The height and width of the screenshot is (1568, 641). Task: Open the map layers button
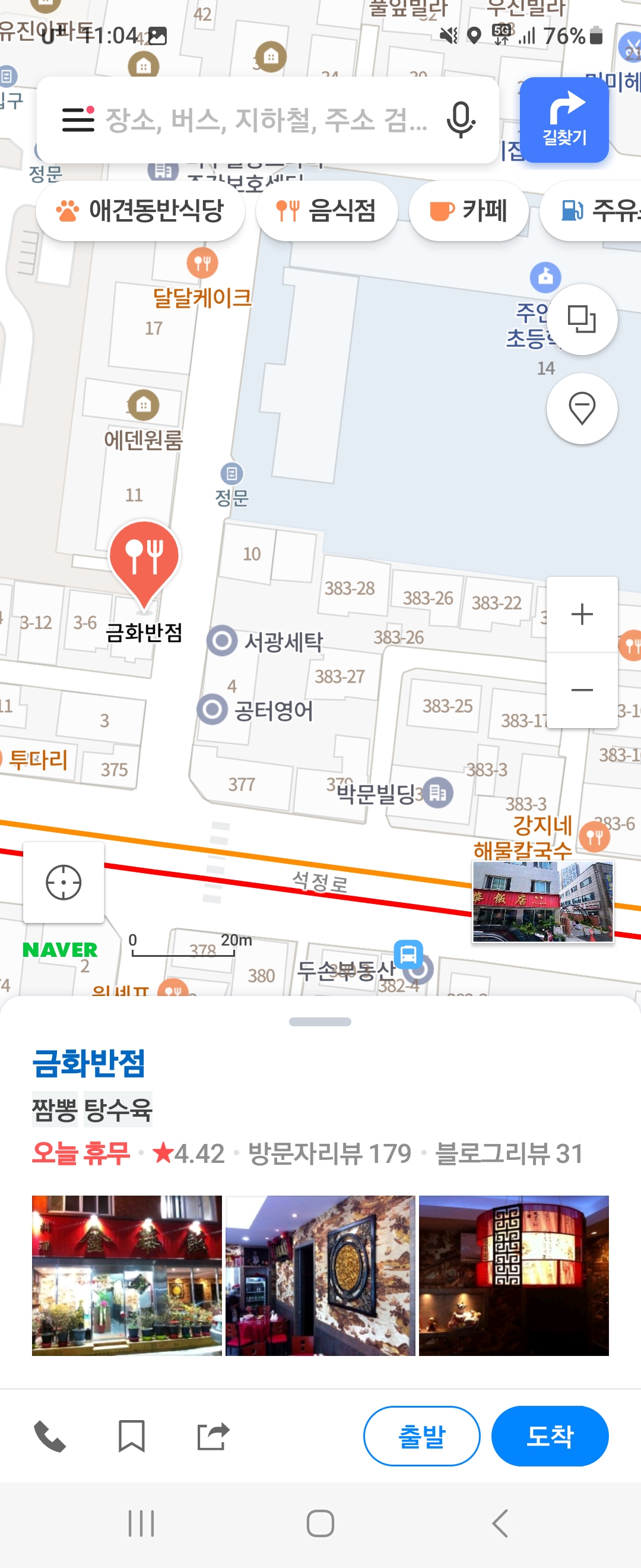[x=582, y=320]
